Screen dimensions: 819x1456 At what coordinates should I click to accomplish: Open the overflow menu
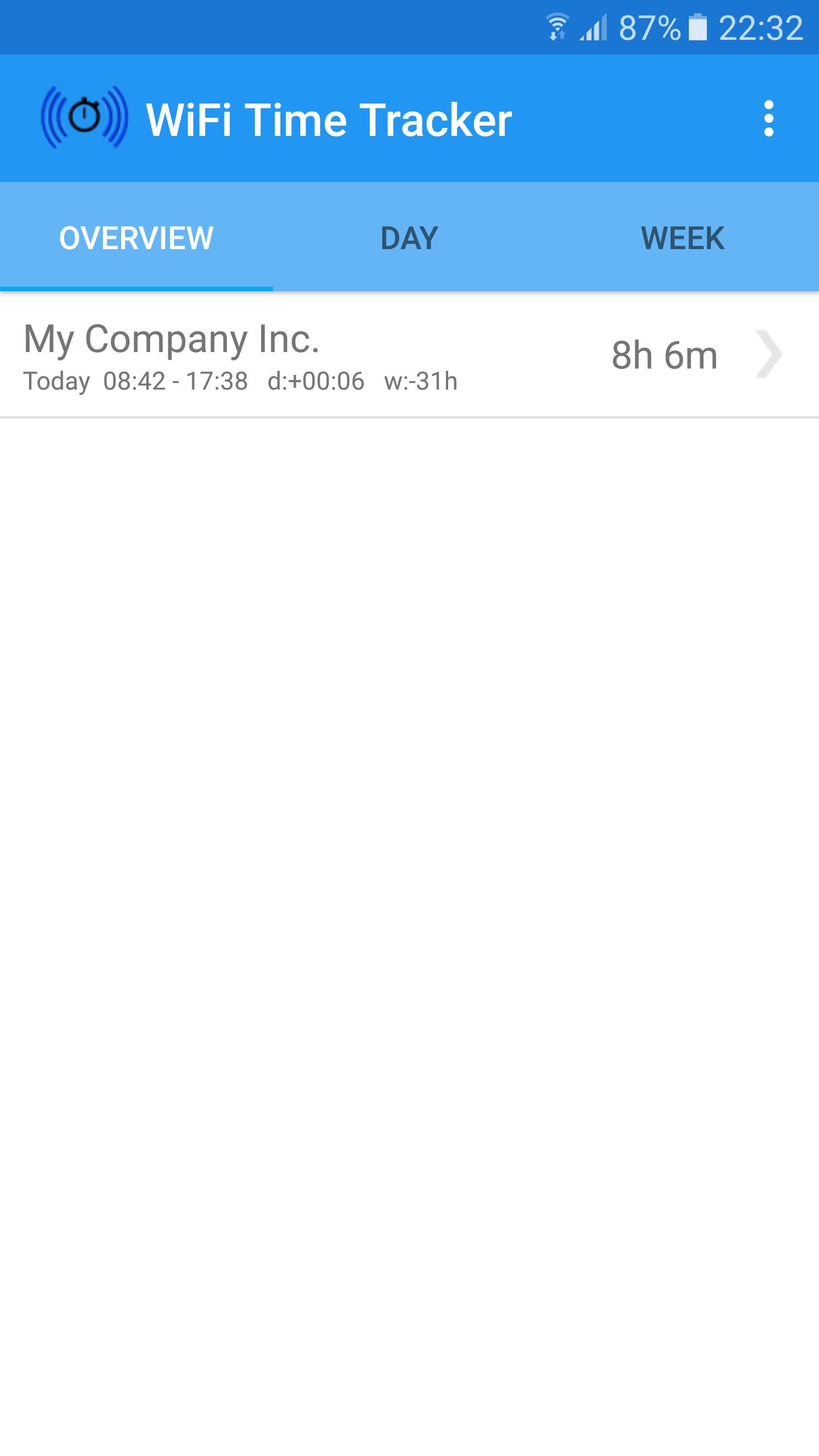point(768,119)
